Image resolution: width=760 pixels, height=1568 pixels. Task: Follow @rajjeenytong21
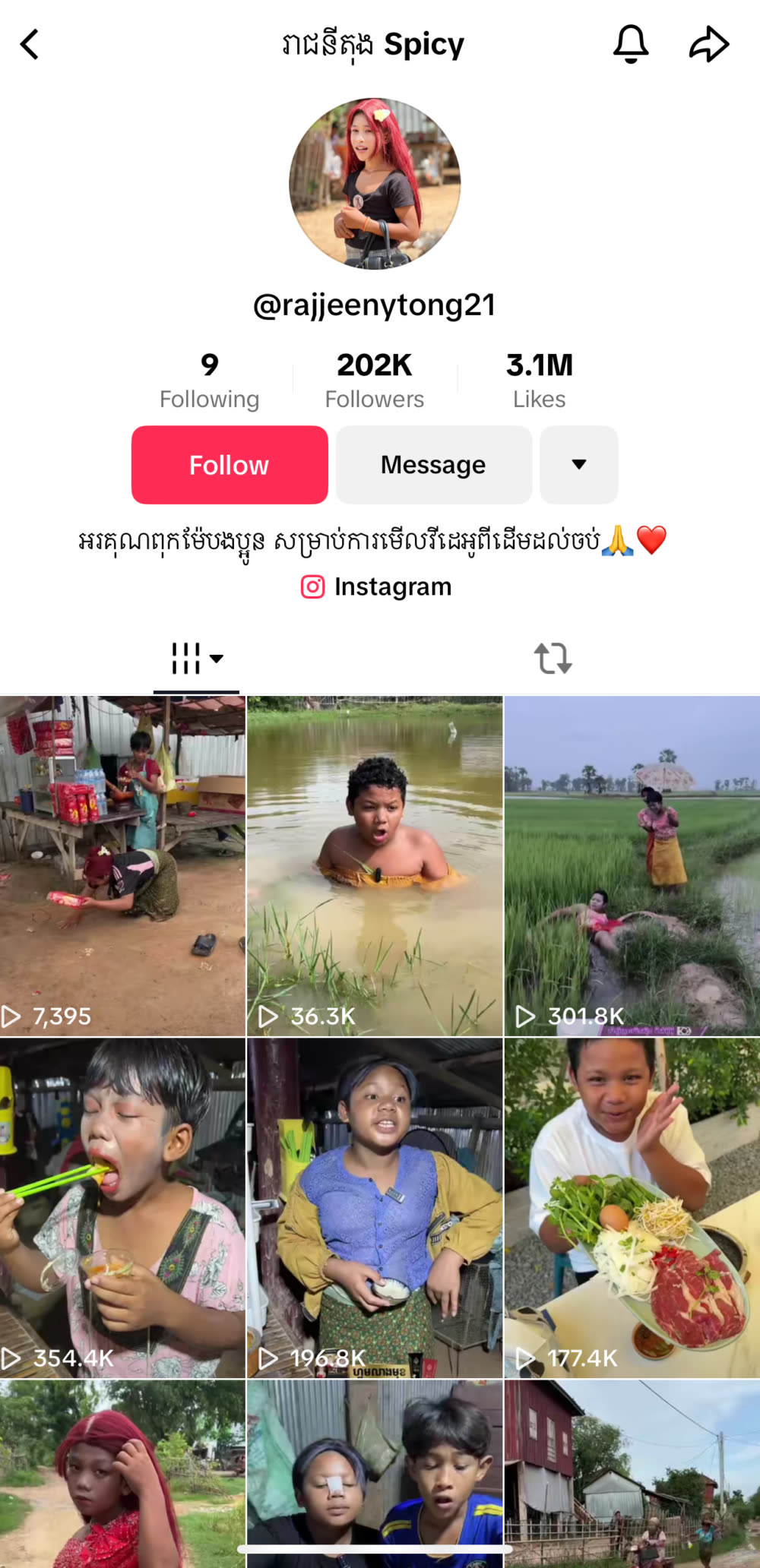[230, 465]
